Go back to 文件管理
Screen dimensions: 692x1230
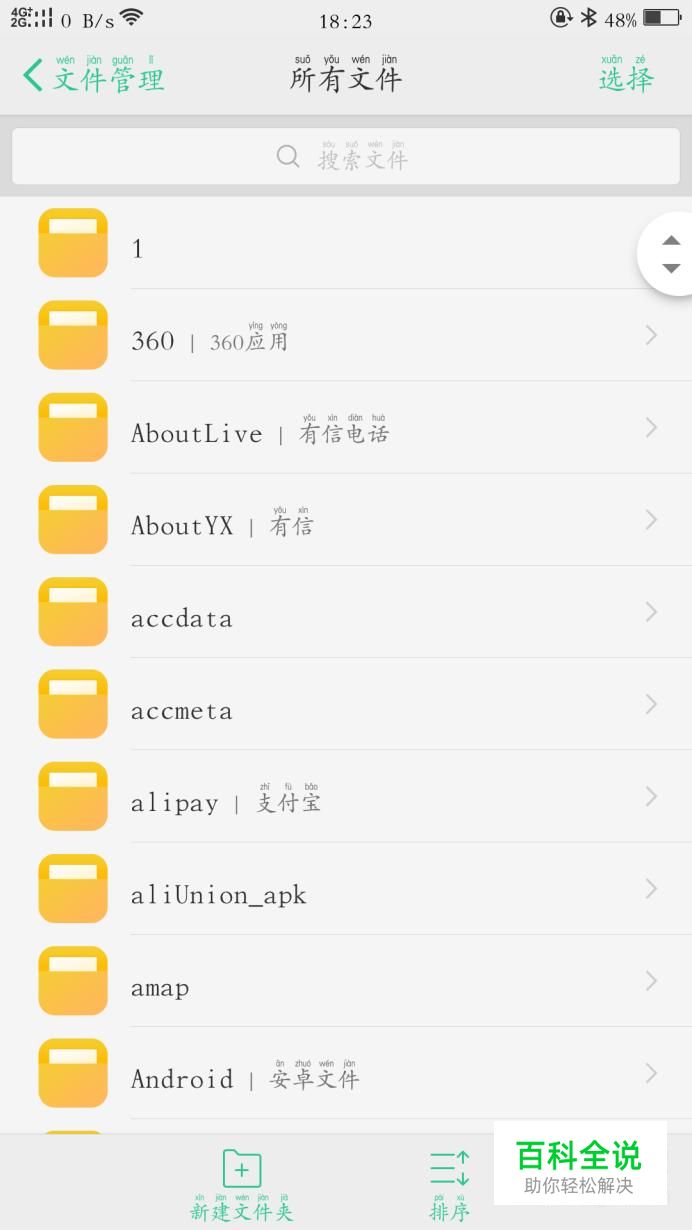[93, 76]
